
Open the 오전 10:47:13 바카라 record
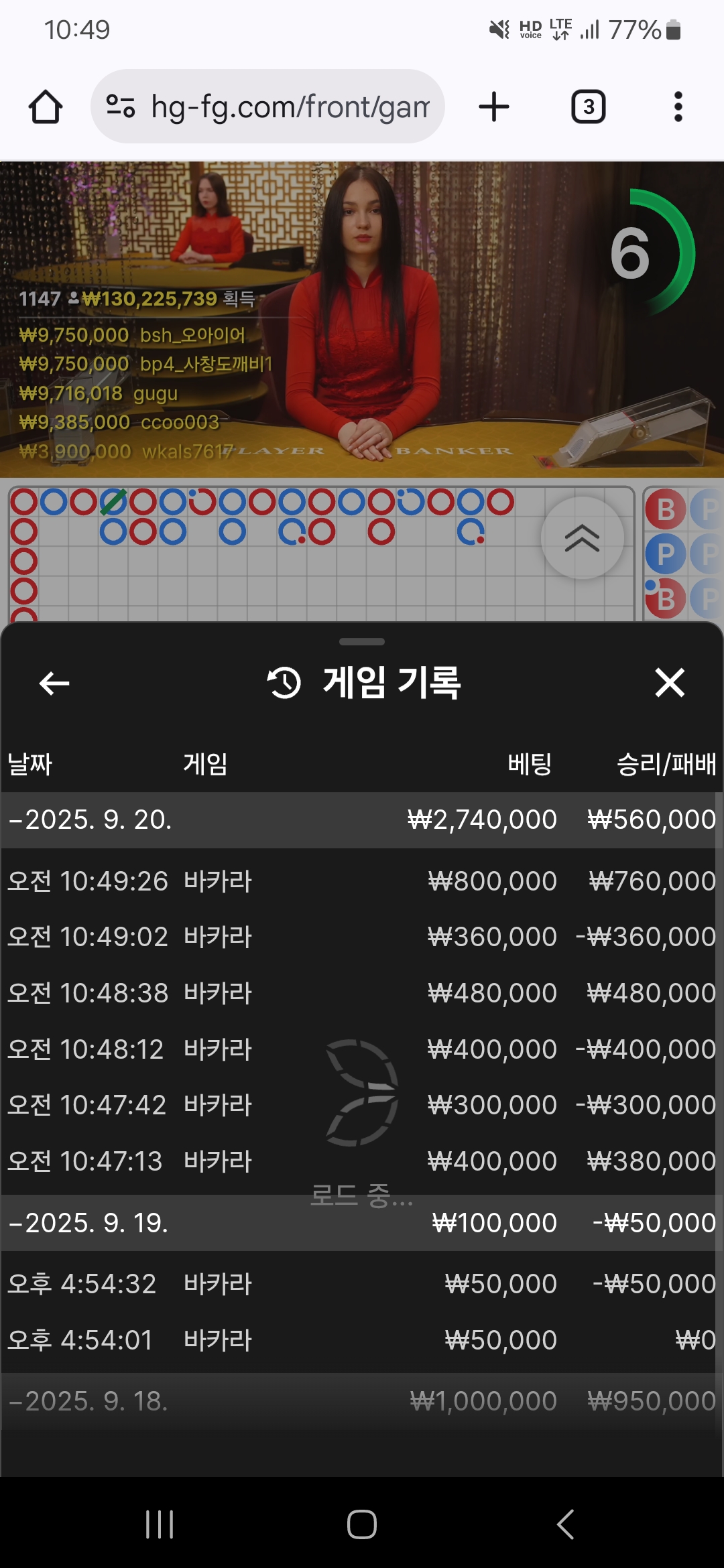point(362,1161)
